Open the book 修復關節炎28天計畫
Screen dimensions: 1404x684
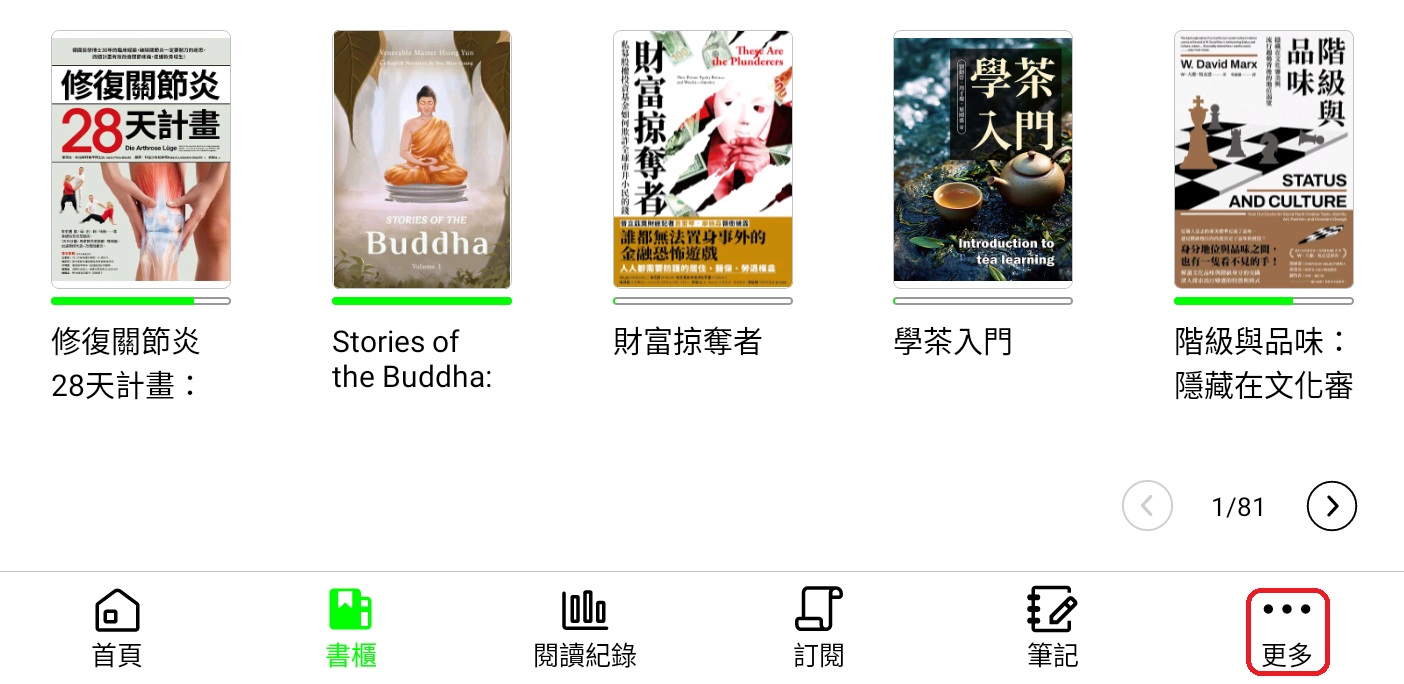click(141, 160)
